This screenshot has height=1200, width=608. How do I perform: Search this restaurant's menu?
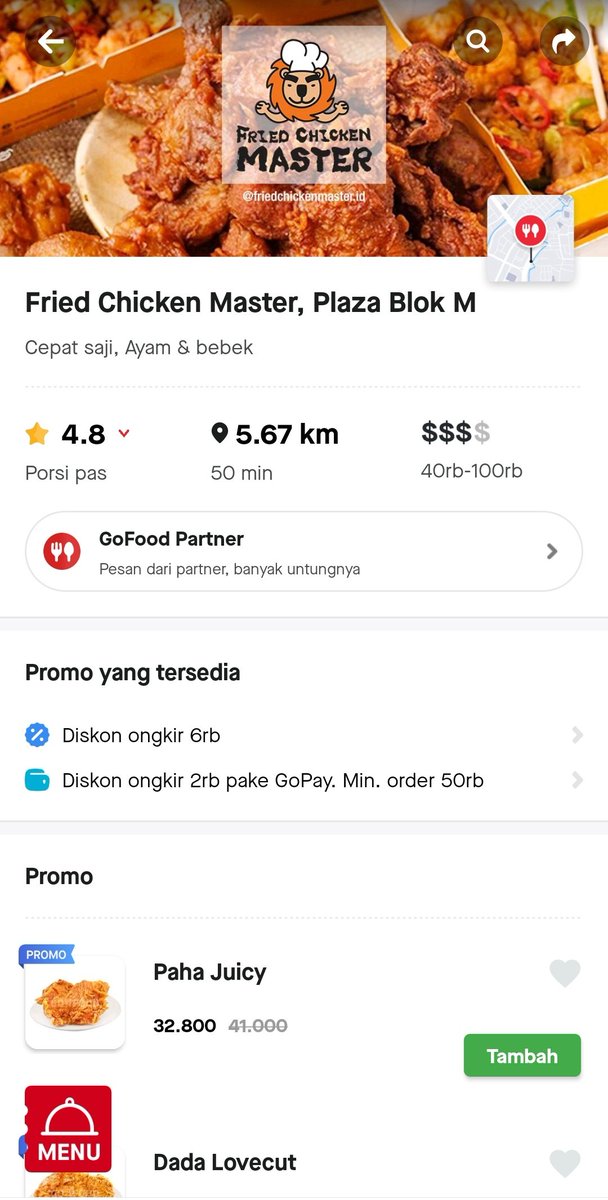click(479, 42)
